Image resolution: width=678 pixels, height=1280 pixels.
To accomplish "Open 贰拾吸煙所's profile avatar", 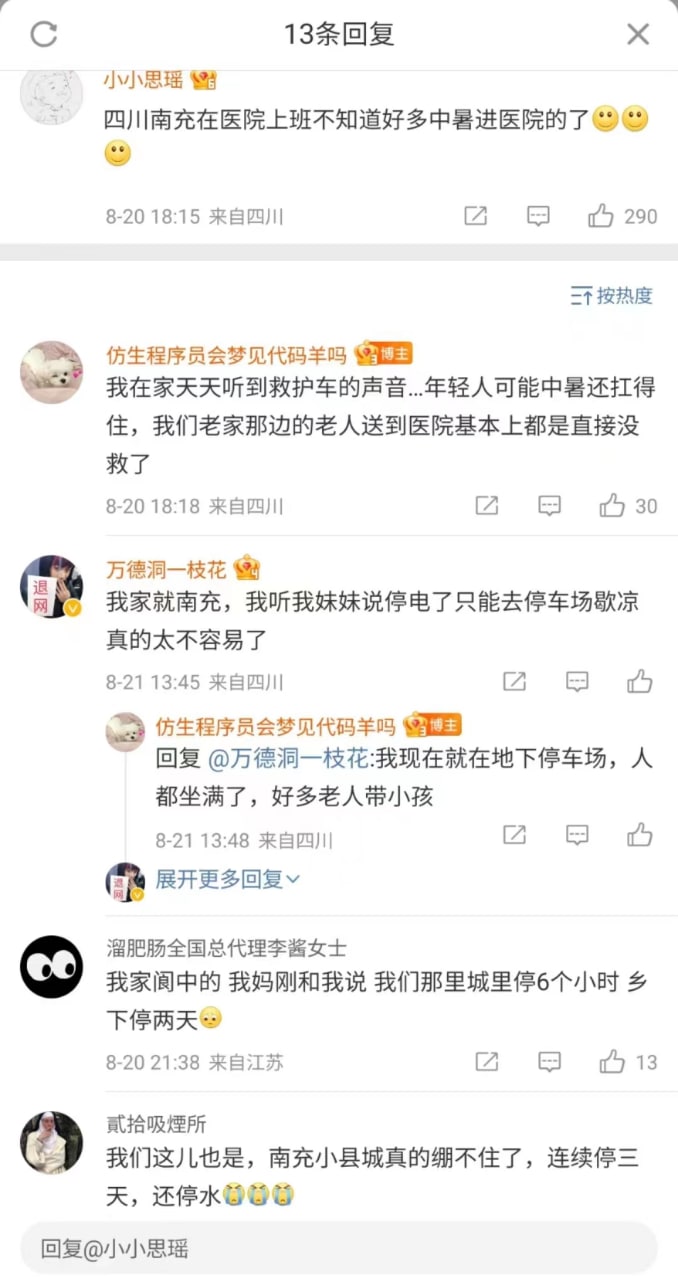I will 52,1142.
